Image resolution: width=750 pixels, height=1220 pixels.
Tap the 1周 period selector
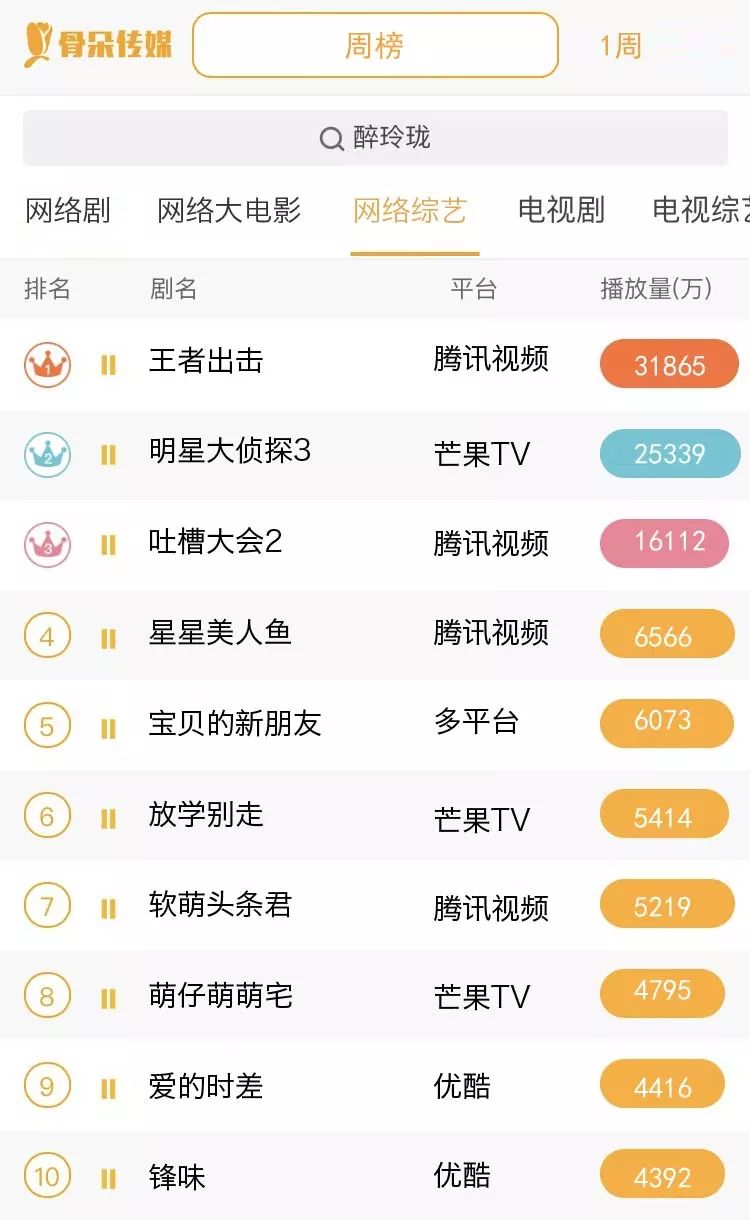click(x=620, y=46)
